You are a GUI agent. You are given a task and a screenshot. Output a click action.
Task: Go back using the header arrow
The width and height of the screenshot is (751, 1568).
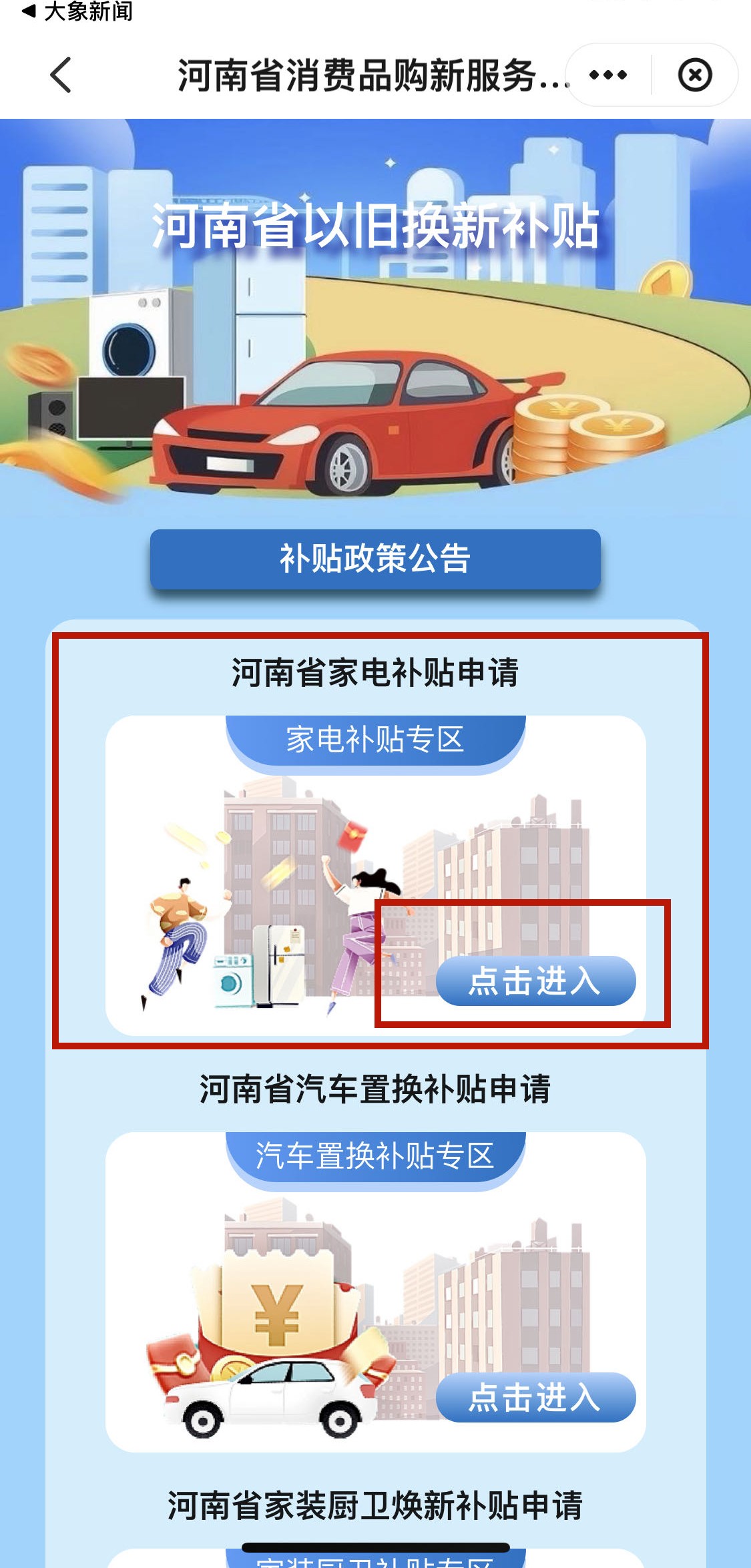(61, 75)
